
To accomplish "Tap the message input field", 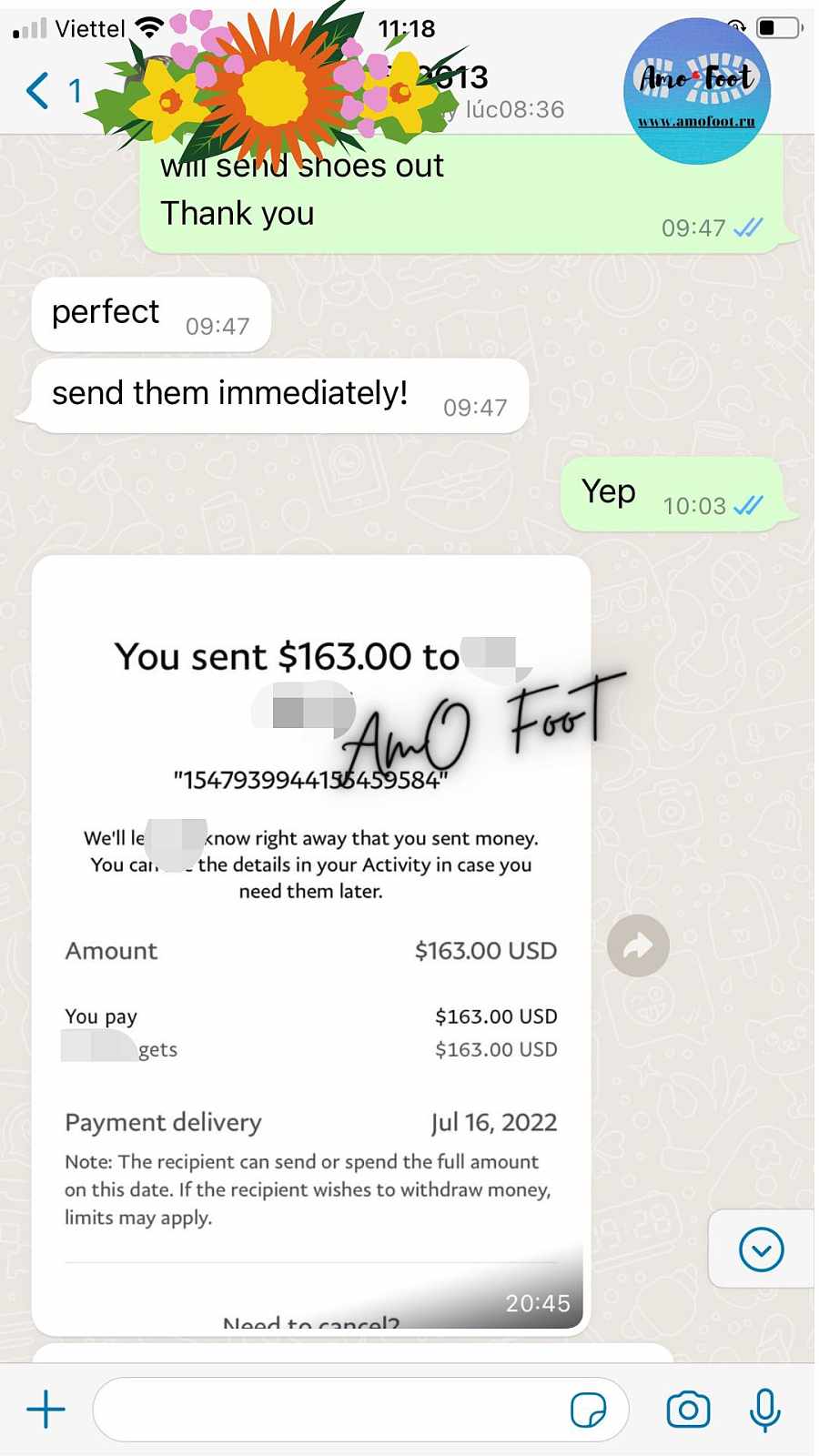I will 328,1410.
